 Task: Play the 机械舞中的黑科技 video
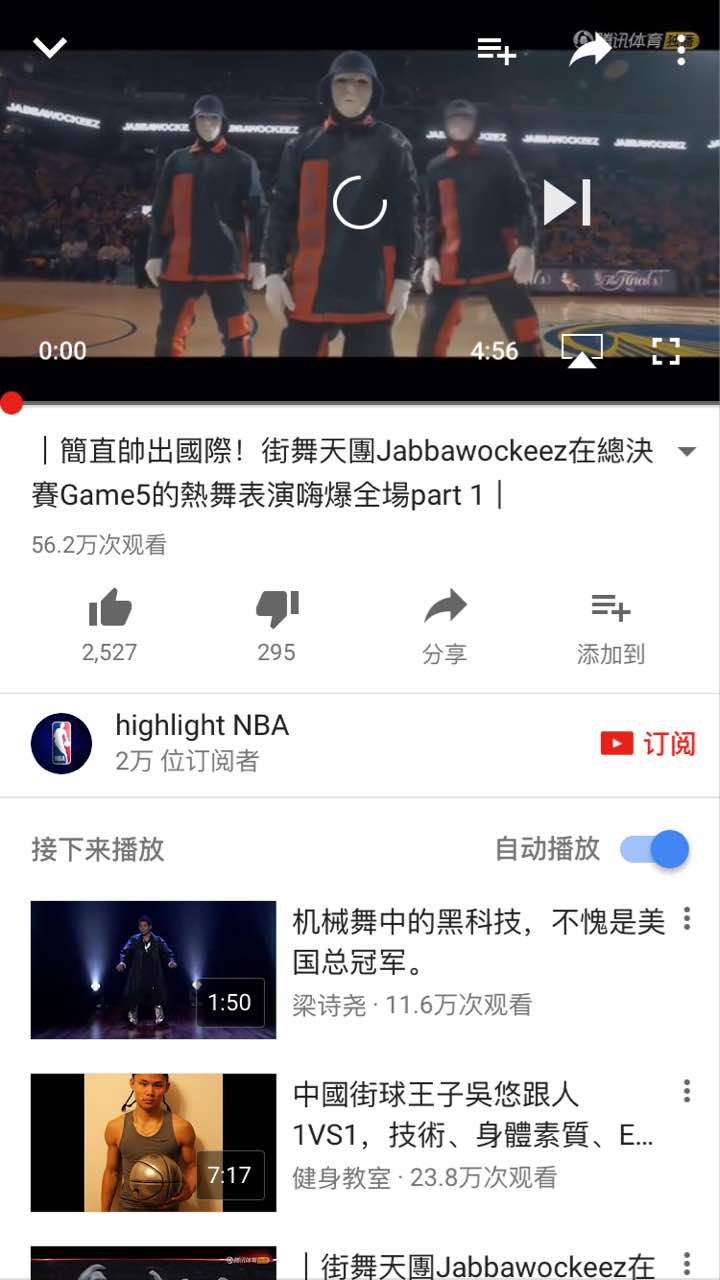coord(153,969)
